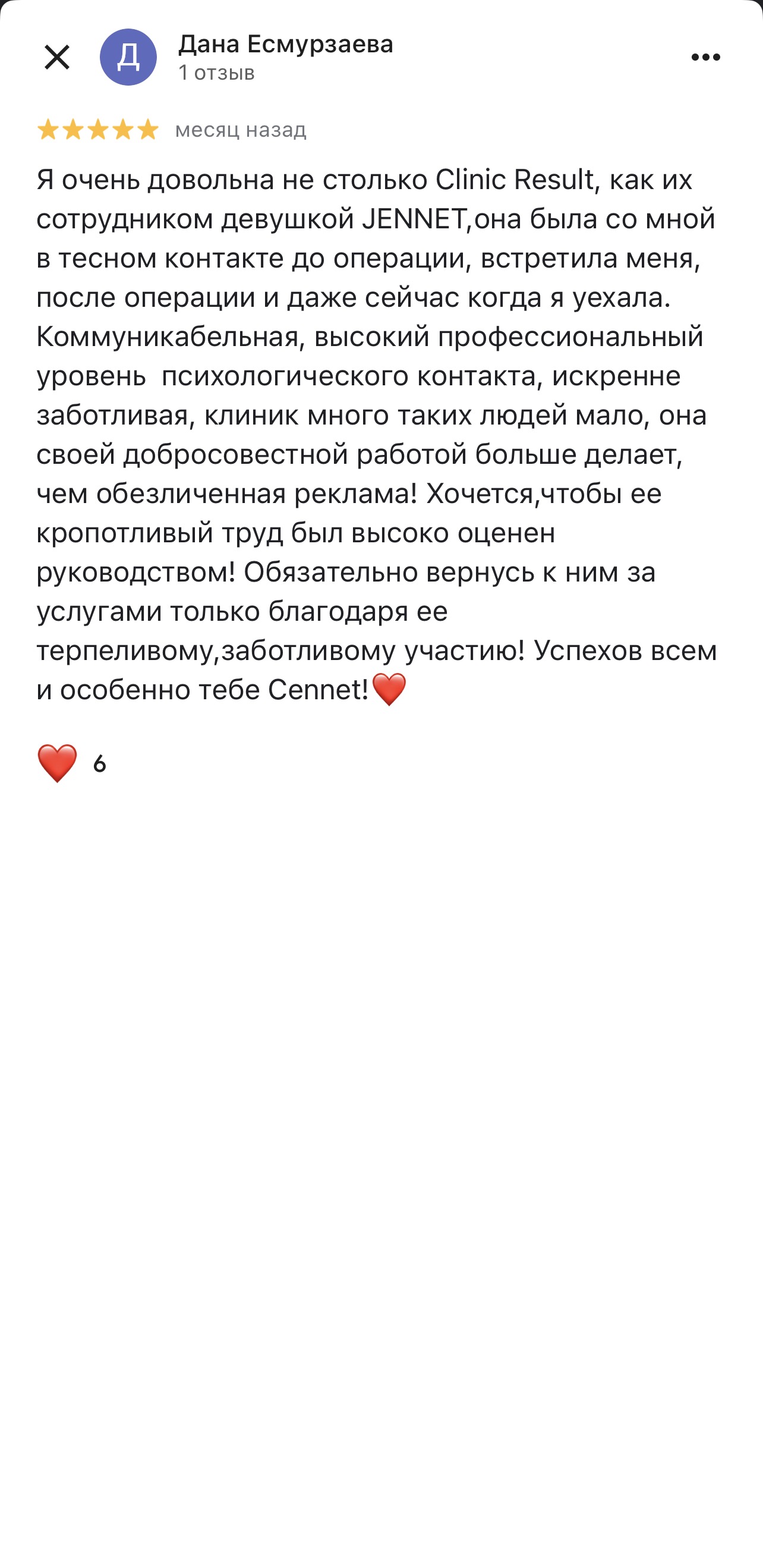This screenshot has height=1568, width=763.
Task: Expand the three-dot overflow menu
Action: tap(705, 56)
